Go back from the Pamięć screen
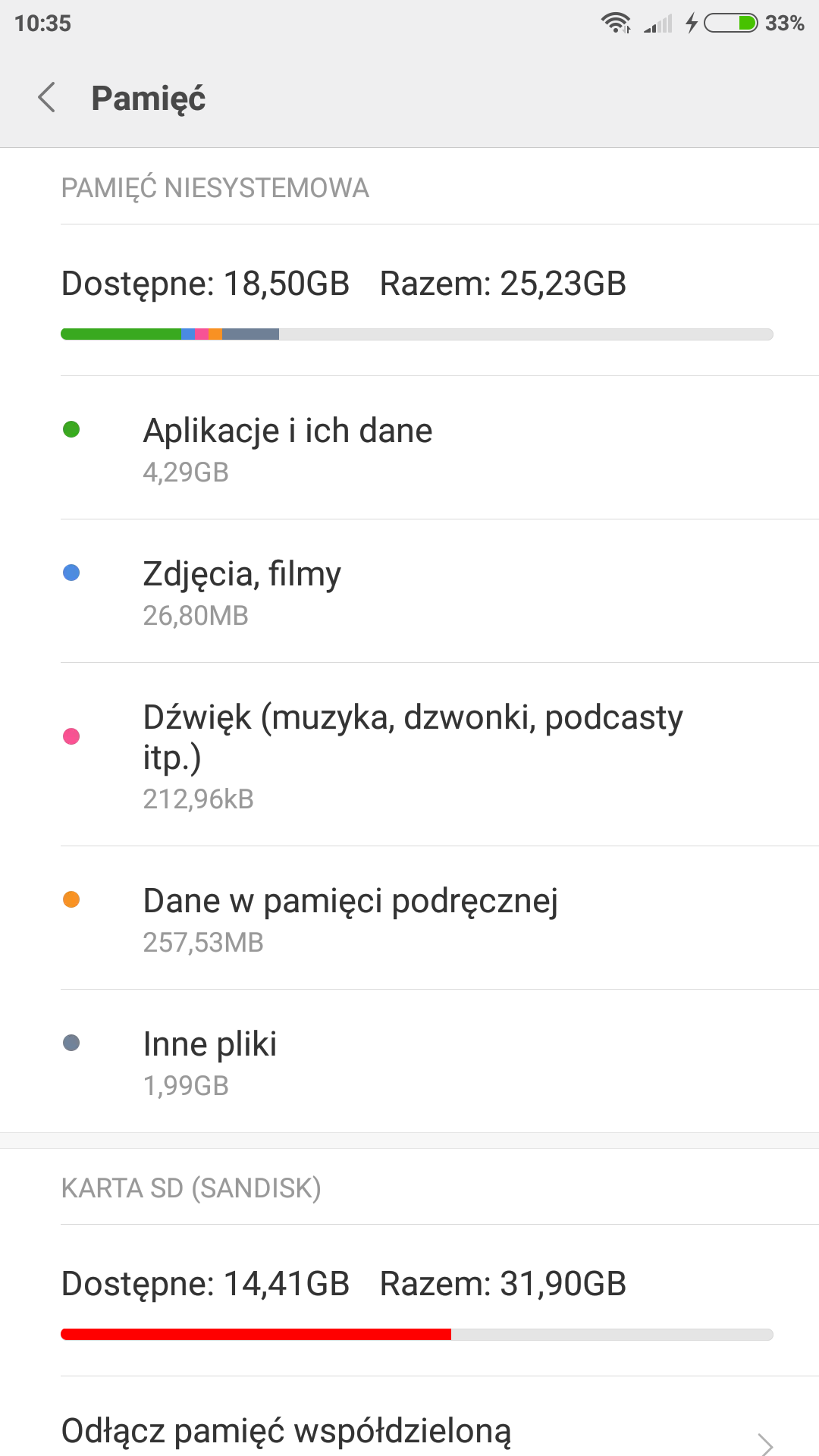 pyautogui.click(x=47, y=98)
